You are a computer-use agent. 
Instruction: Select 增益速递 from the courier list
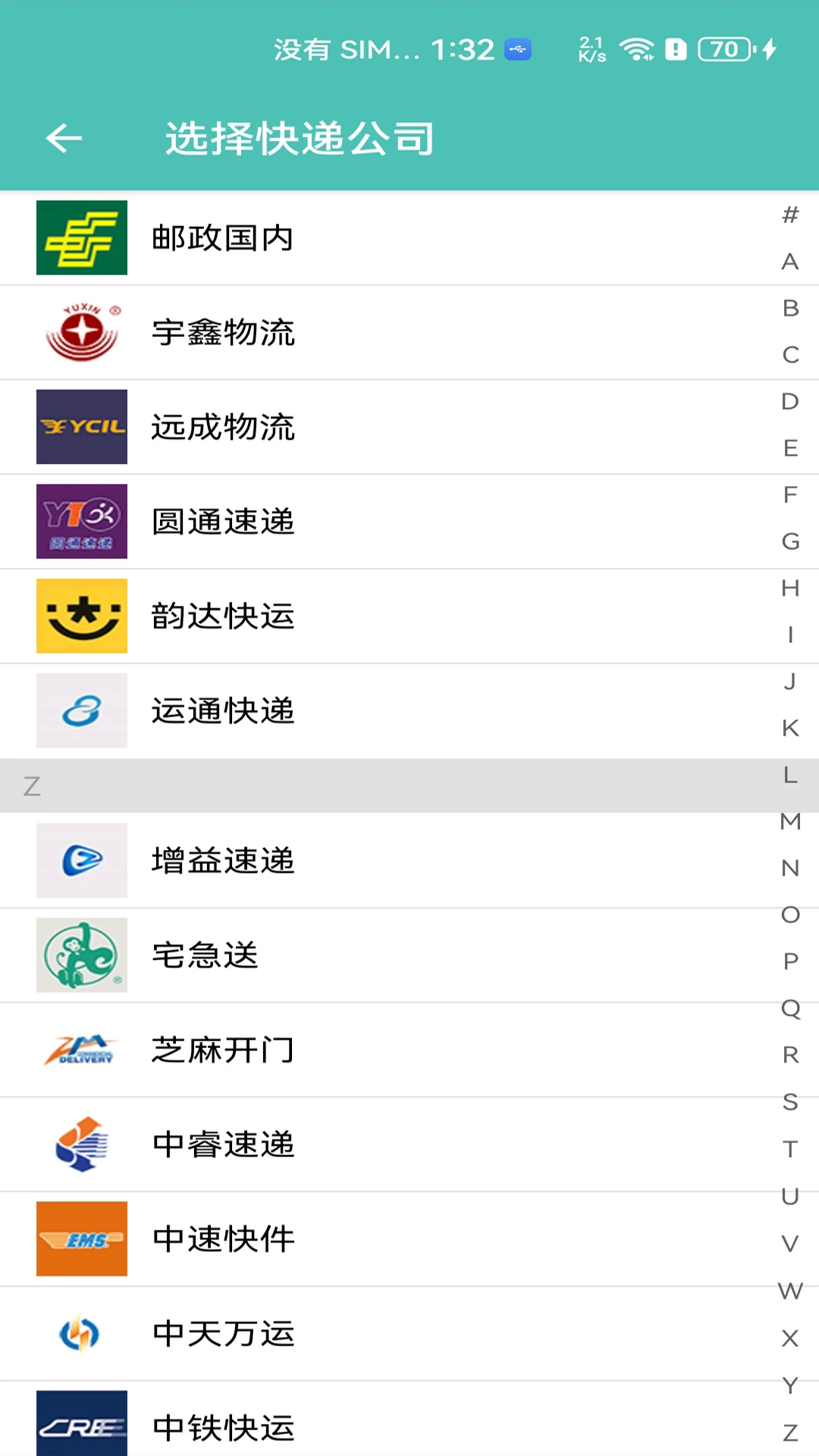[222, 861]
